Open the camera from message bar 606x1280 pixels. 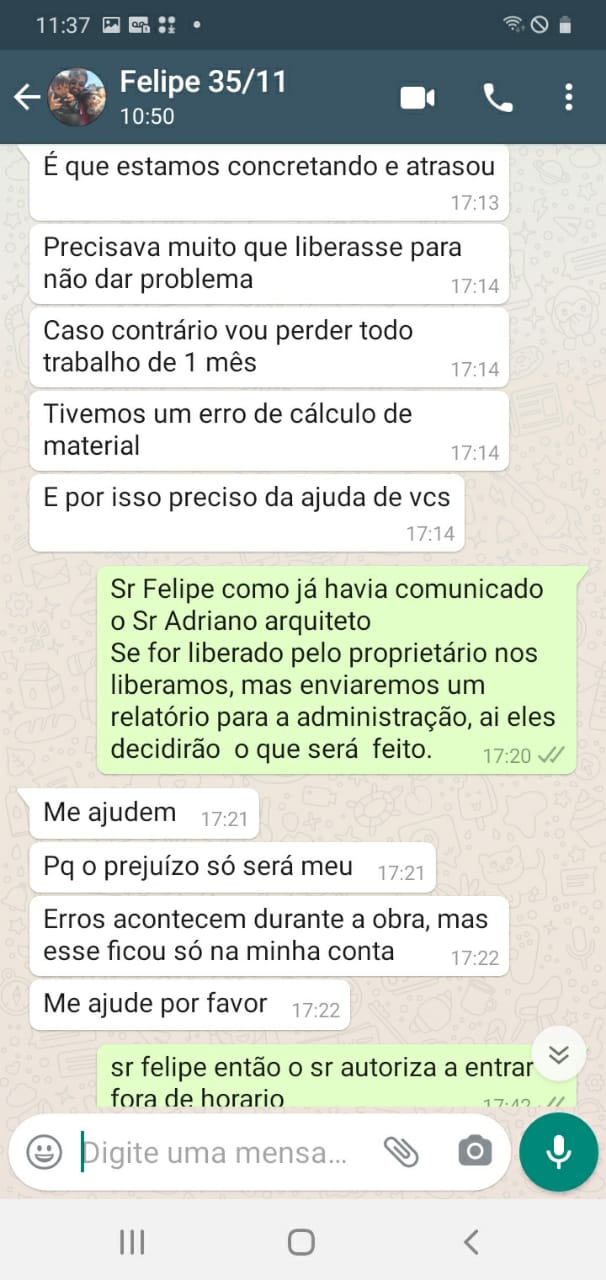tap(475, 1152)
